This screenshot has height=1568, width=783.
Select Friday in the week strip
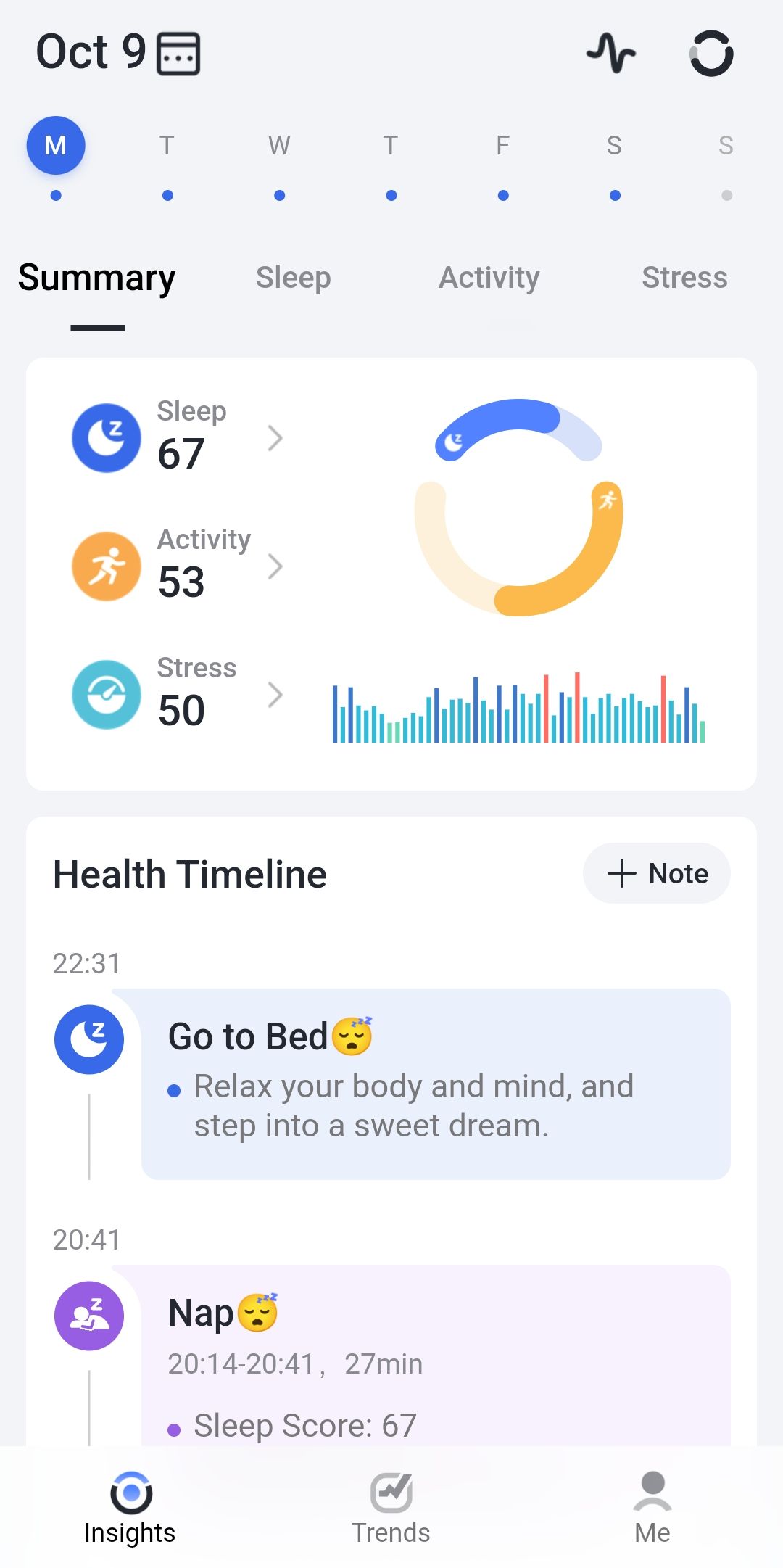pos(502,161)
